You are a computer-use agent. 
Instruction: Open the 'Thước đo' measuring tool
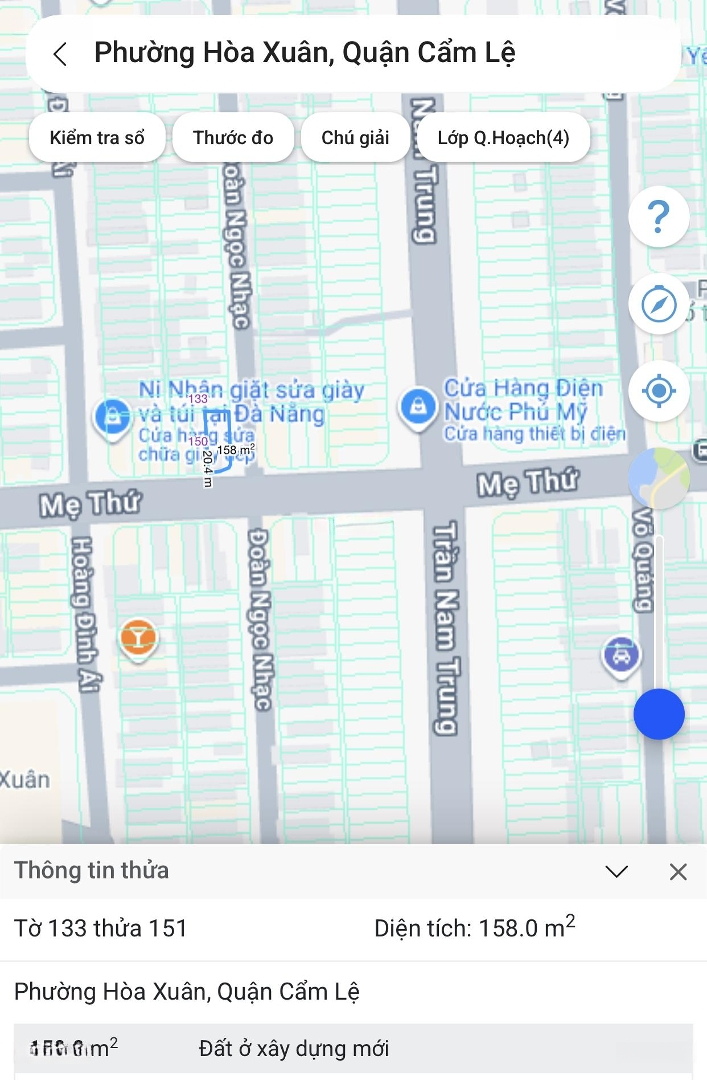point(233,138)
